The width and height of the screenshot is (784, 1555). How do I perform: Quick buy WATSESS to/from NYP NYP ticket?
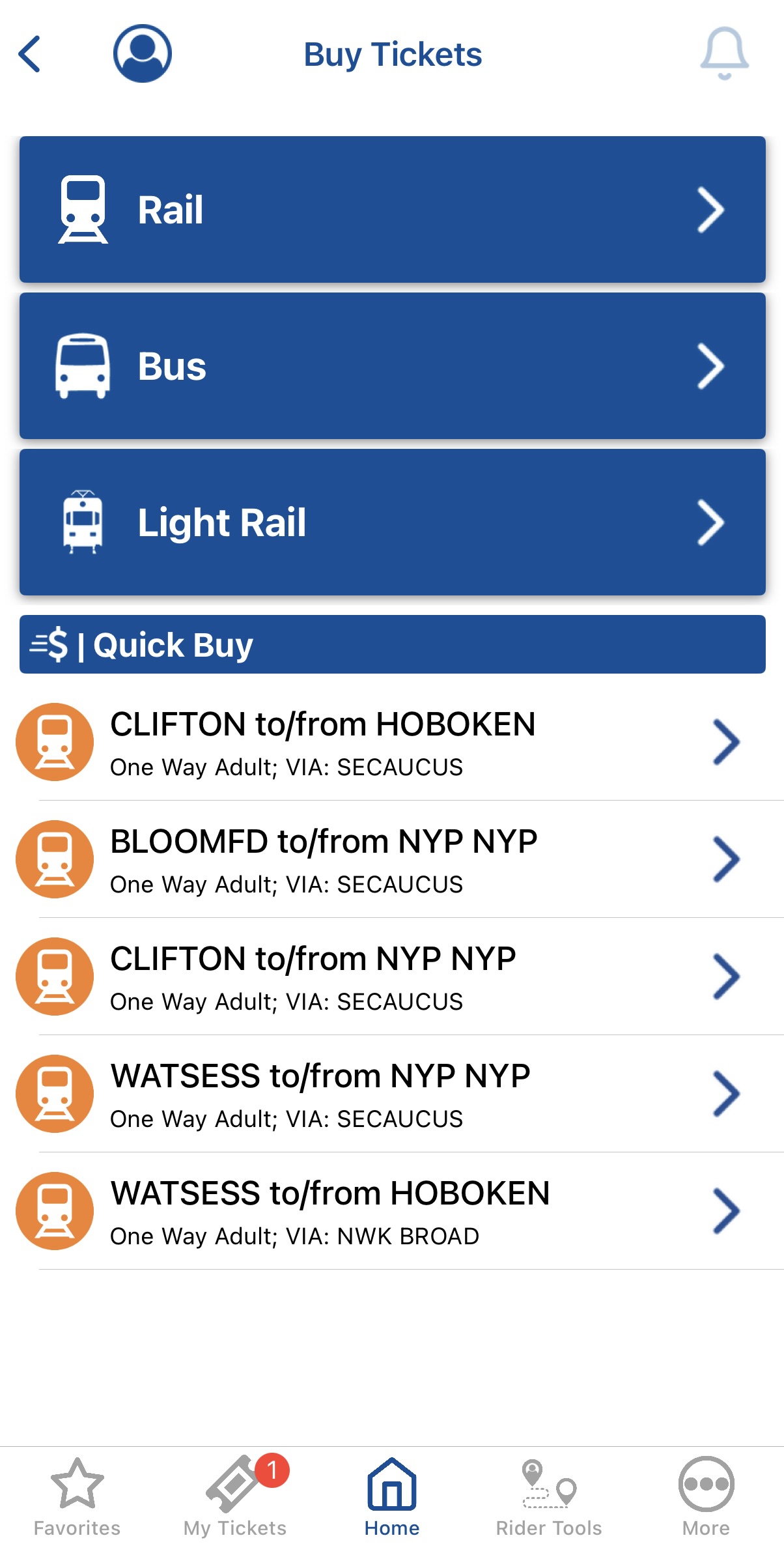pos(392,1094)
